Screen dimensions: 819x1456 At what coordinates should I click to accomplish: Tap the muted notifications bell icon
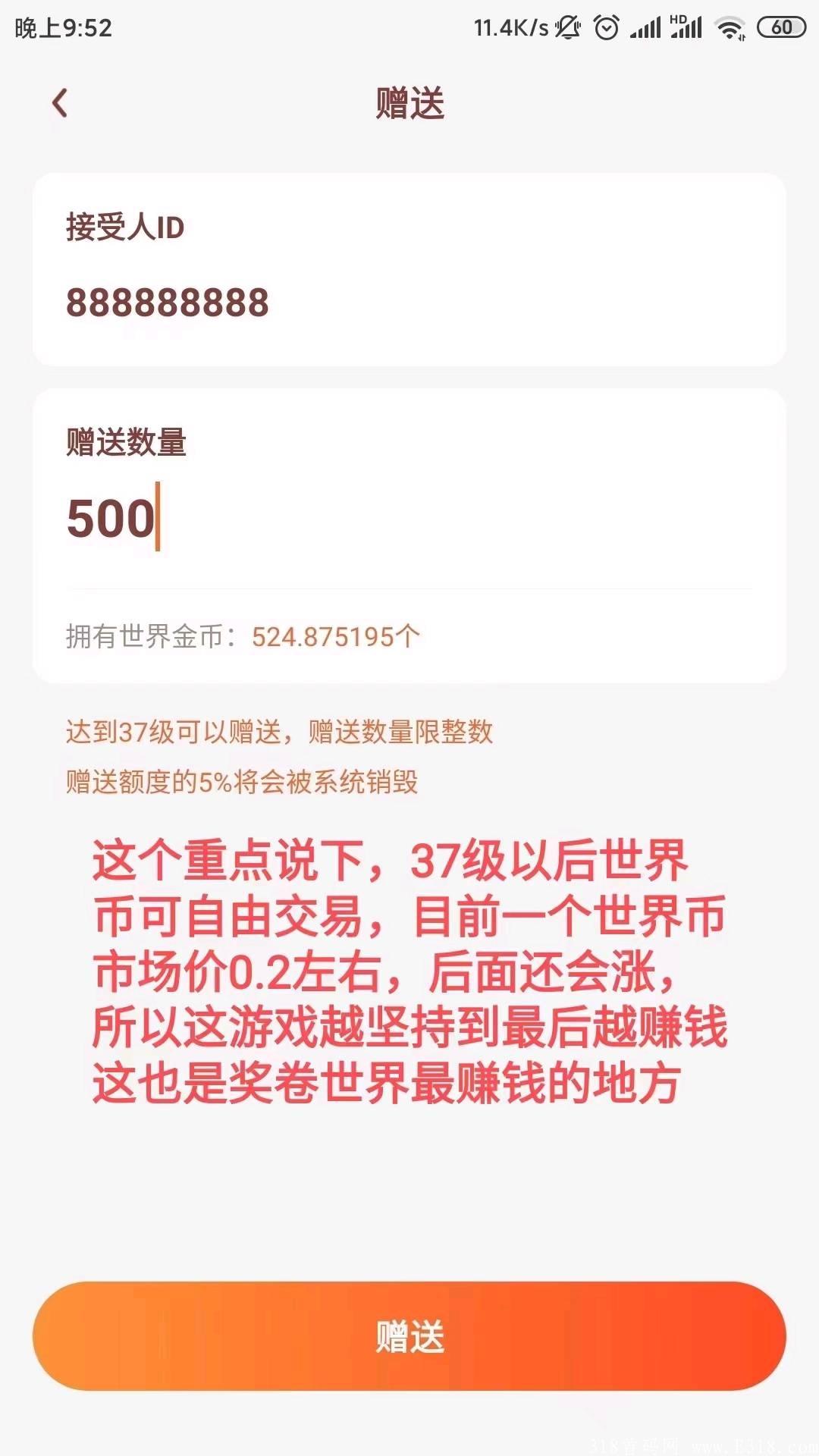tap(567, 27)
